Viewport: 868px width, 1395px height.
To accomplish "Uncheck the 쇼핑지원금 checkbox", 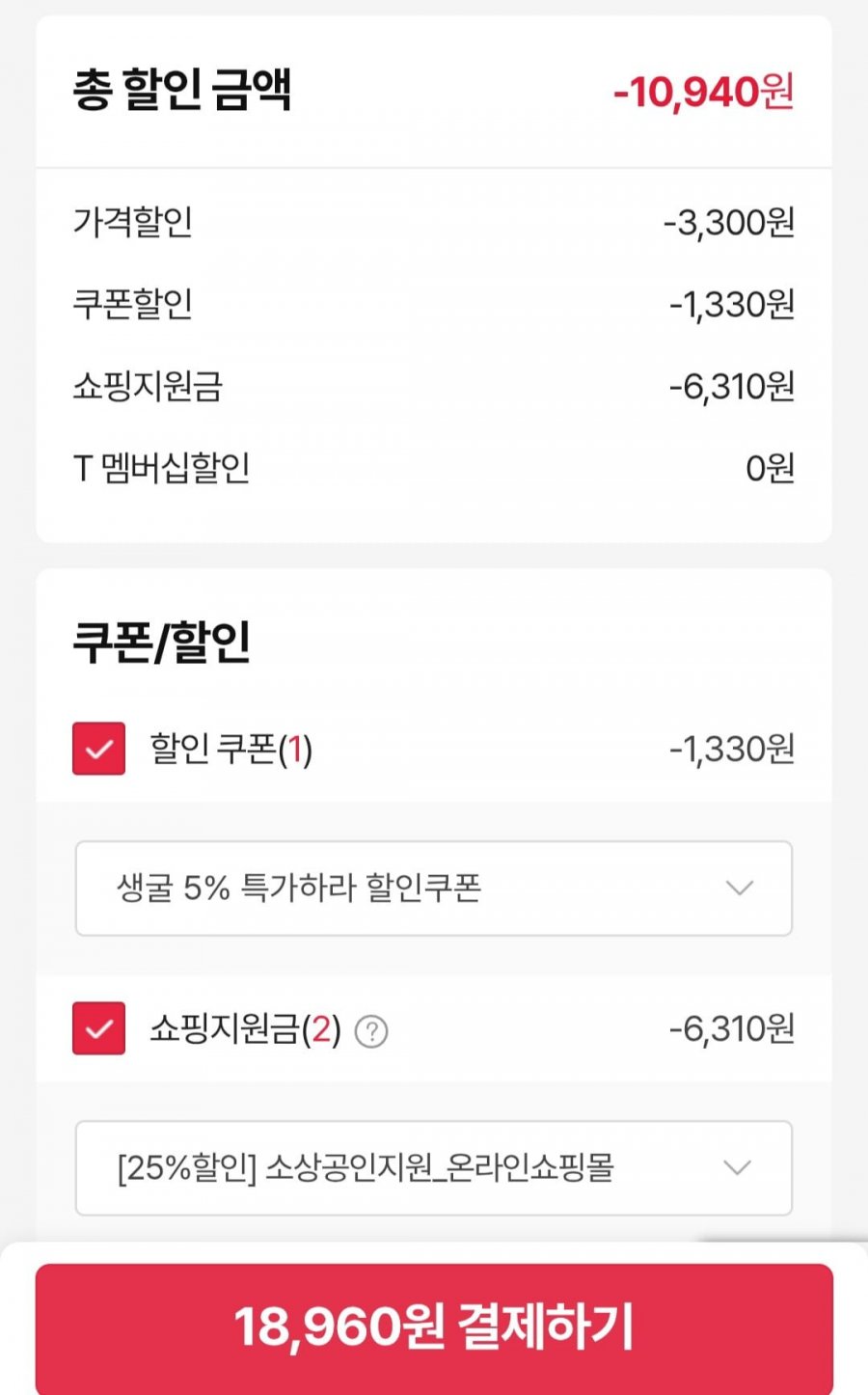I will tap(98, 1028).
